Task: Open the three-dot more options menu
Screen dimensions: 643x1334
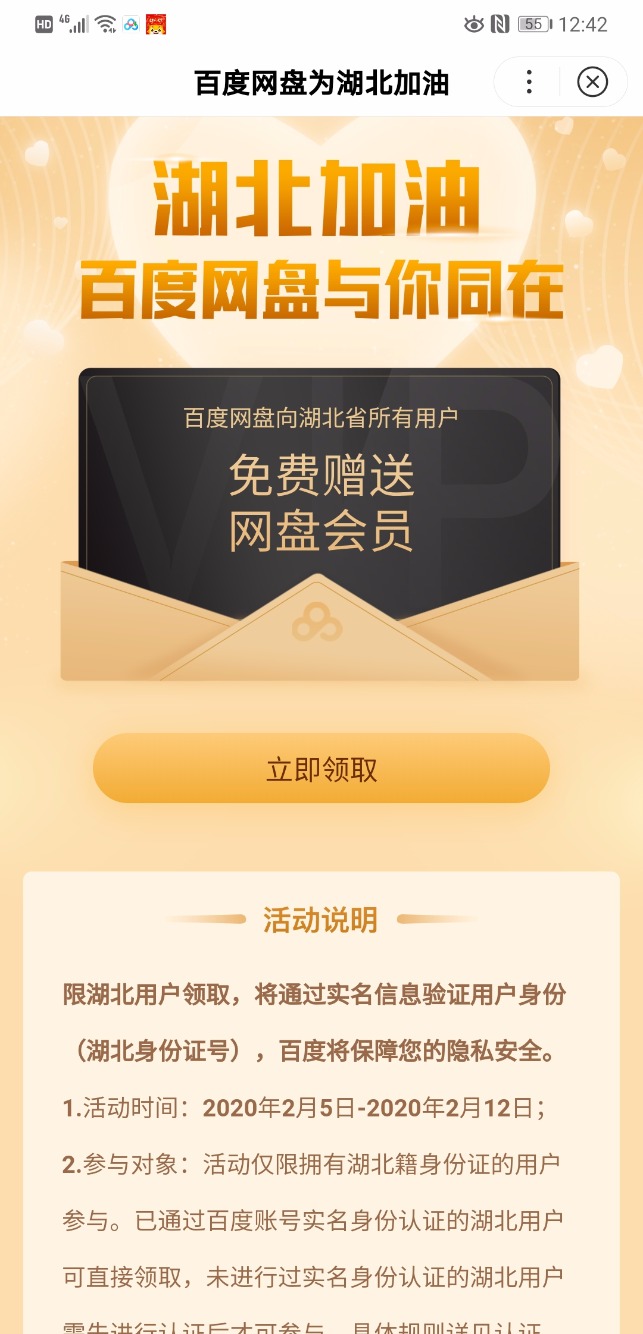Action: pyautogui.click(x=529, y=82)
